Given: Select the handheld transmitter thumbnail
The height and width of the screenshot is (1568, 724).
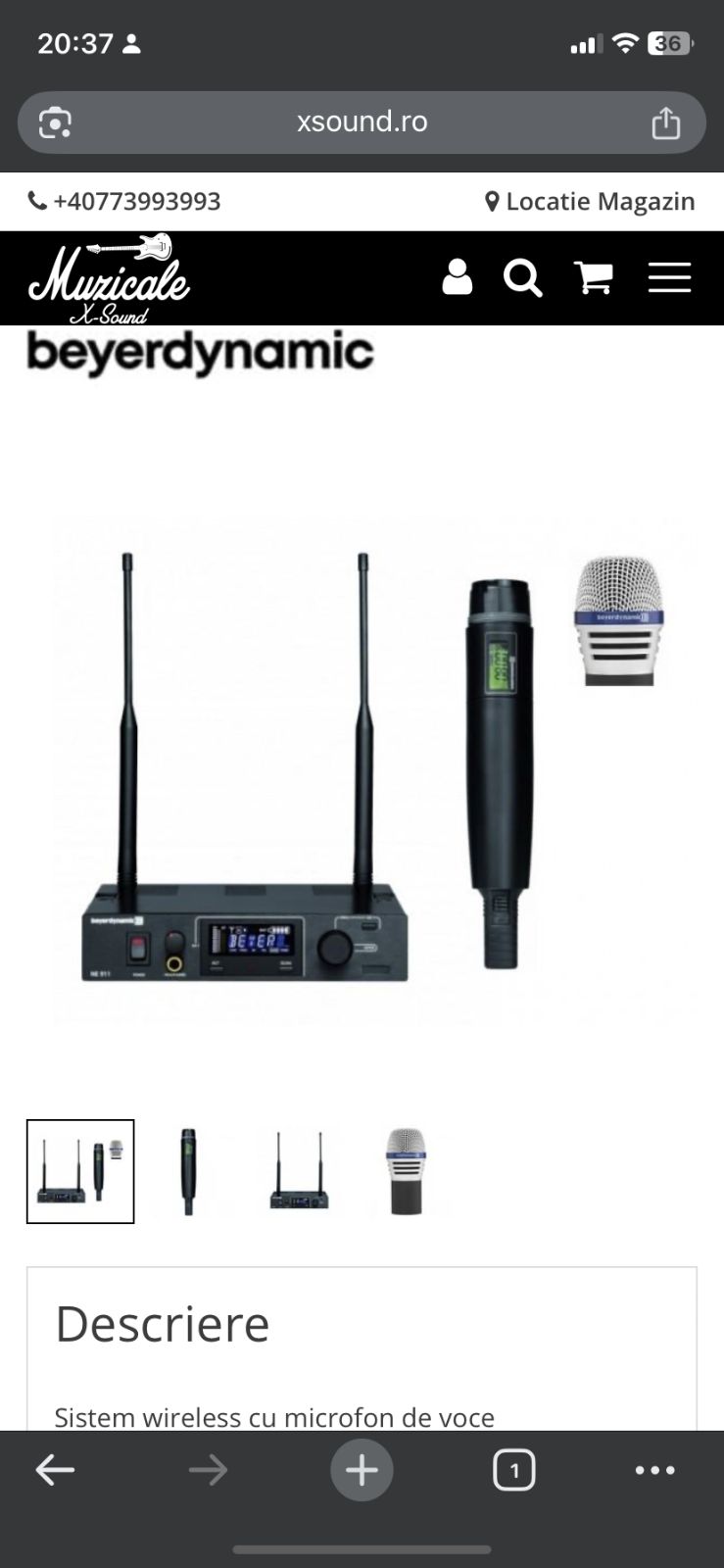Looking at the screenshot, I should [x=188, y=1171].
